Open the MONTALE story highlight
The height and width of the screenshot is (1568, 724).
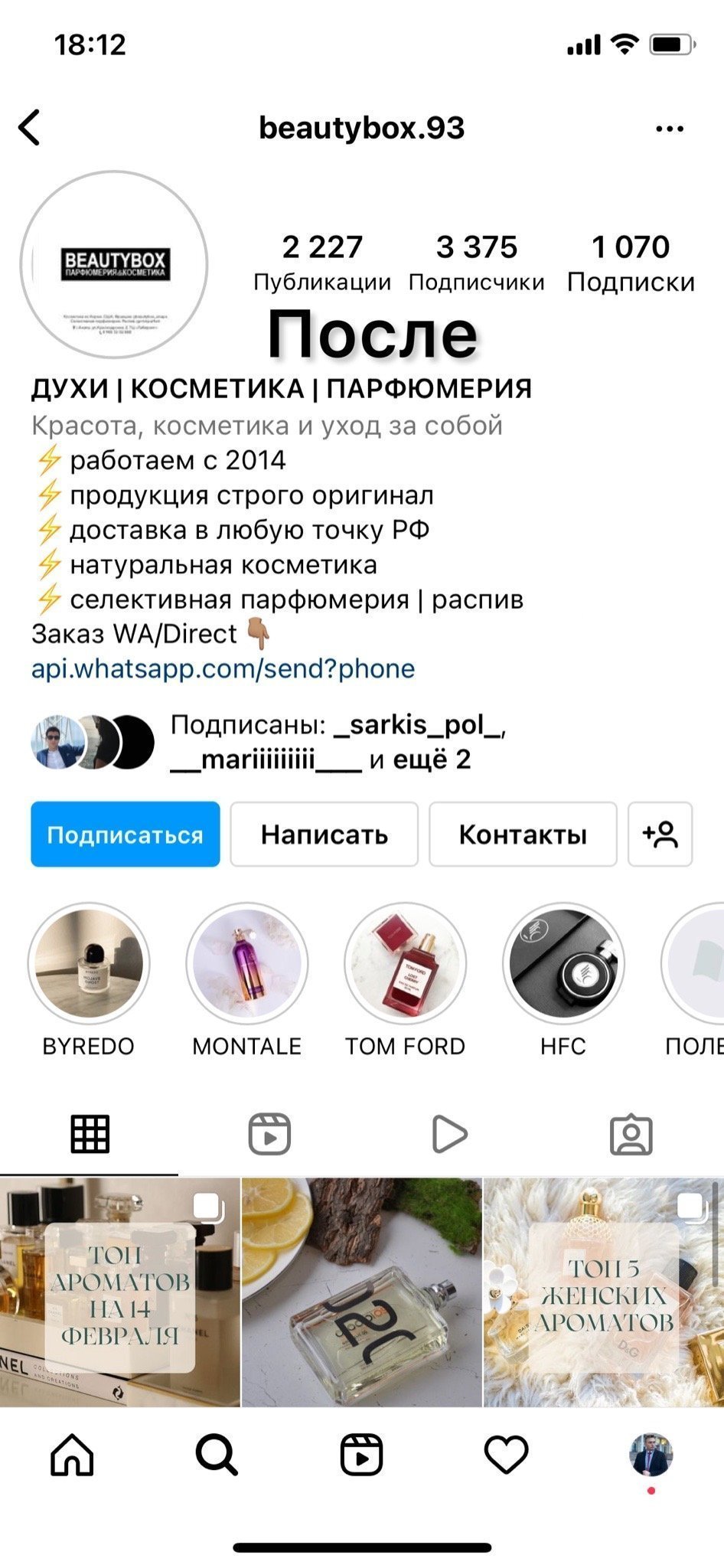(x=246, y=964)
